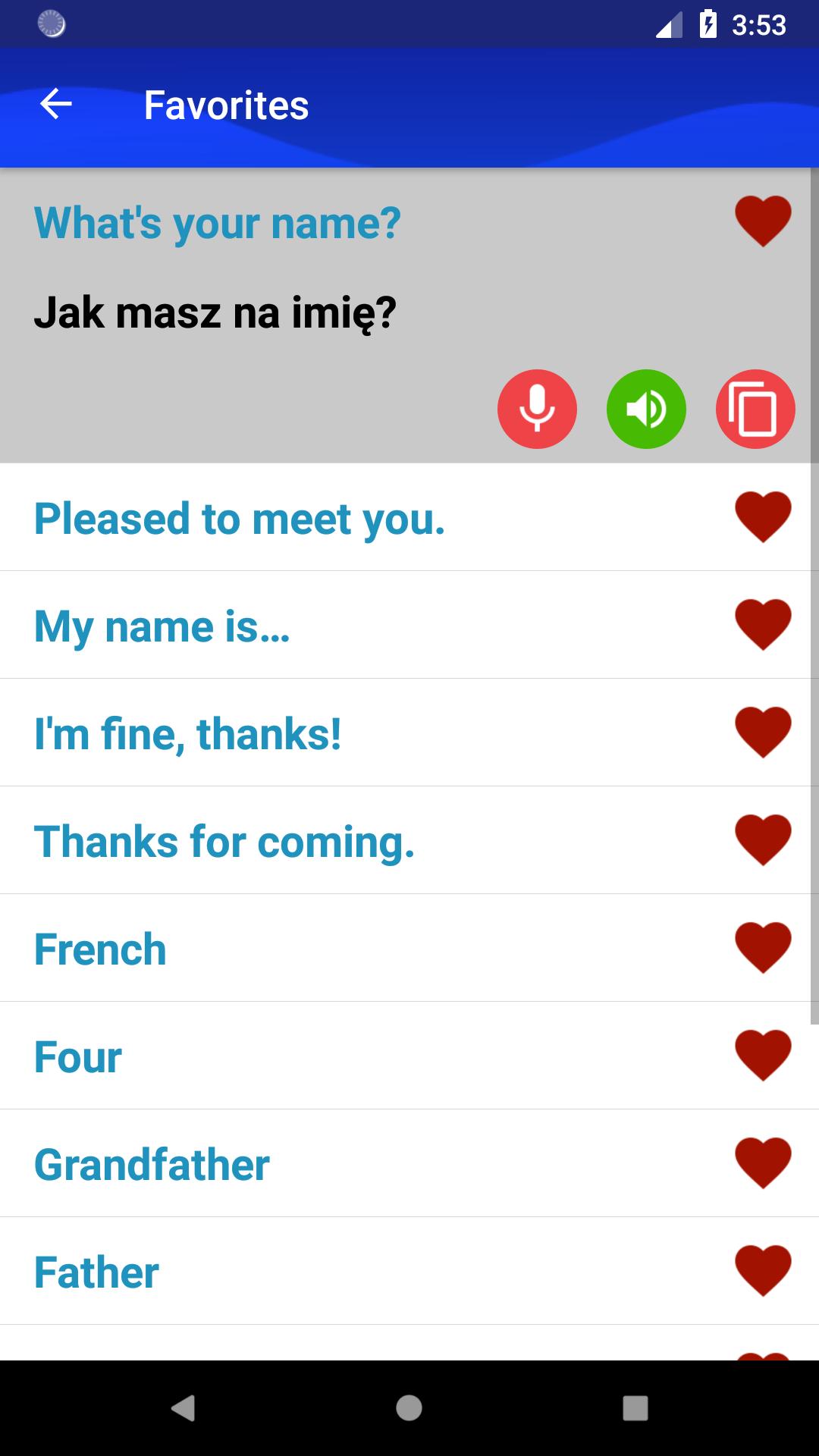Tap the heart next to "Father"

[x=763, y=1271]
